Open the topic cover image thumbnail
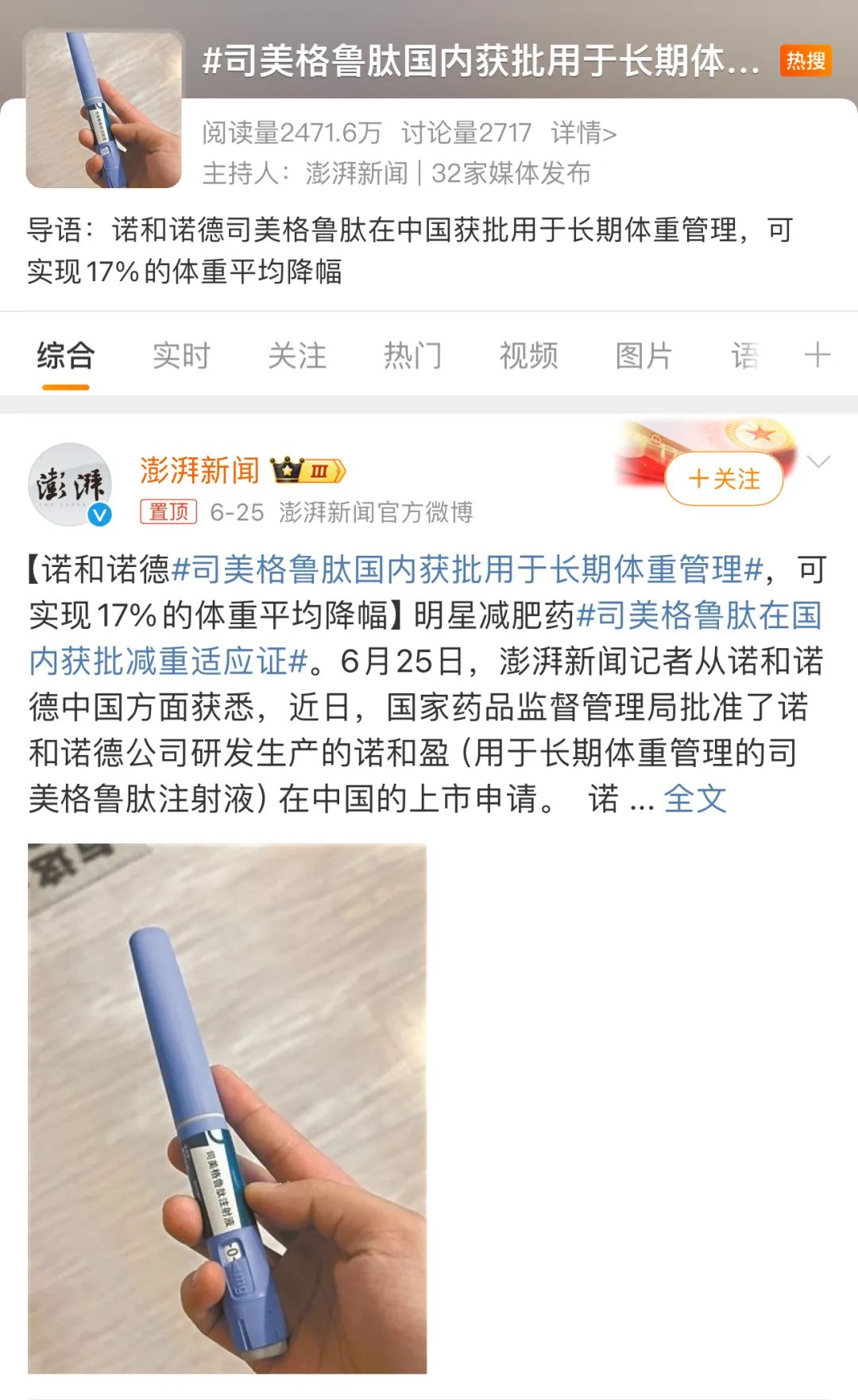The image size is (858, 1400). point(103,110)
